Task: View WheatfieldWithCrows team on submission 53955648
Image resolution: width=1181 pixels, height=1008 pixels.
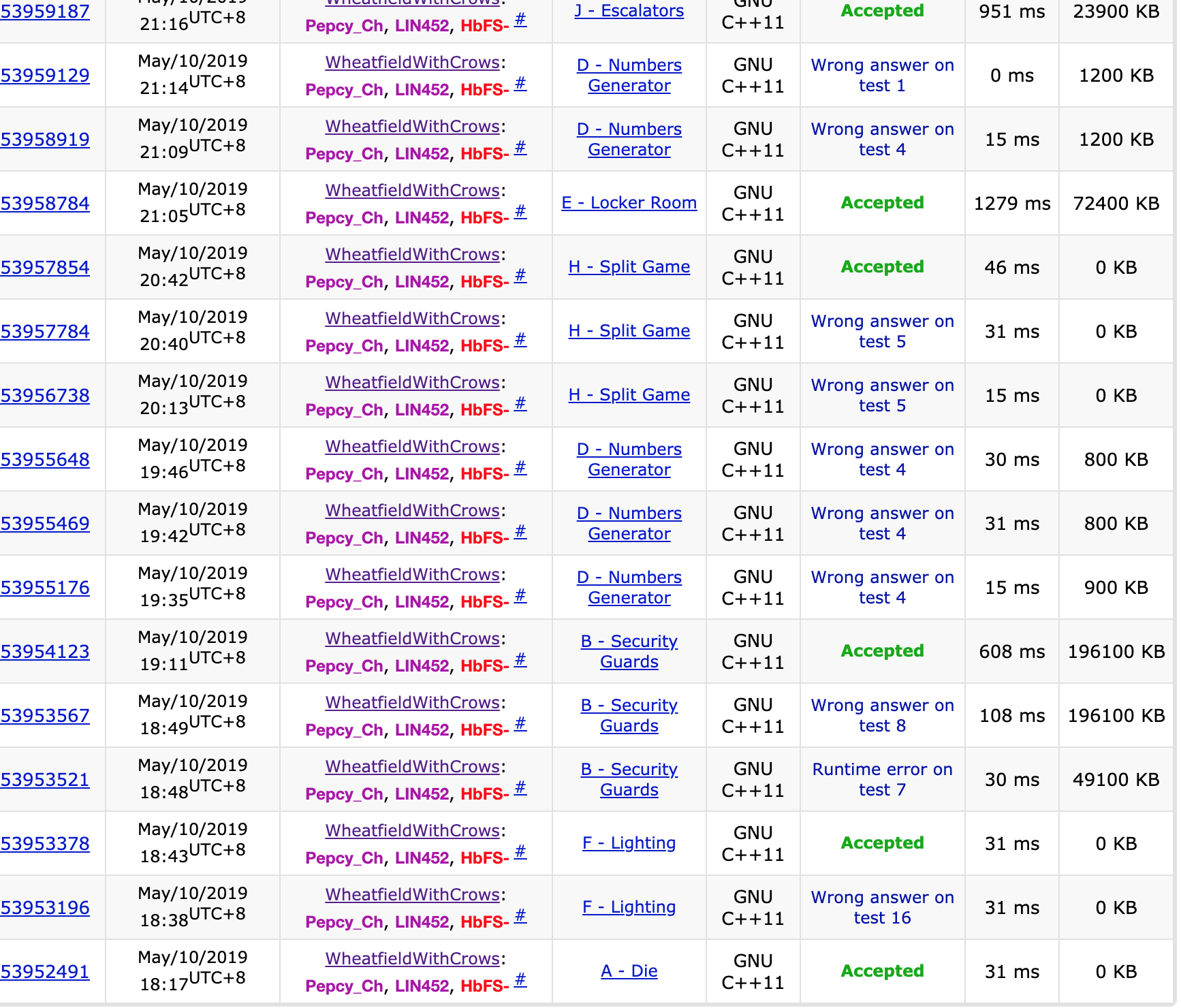Action: pyautogui.click(x=413, y=447)
